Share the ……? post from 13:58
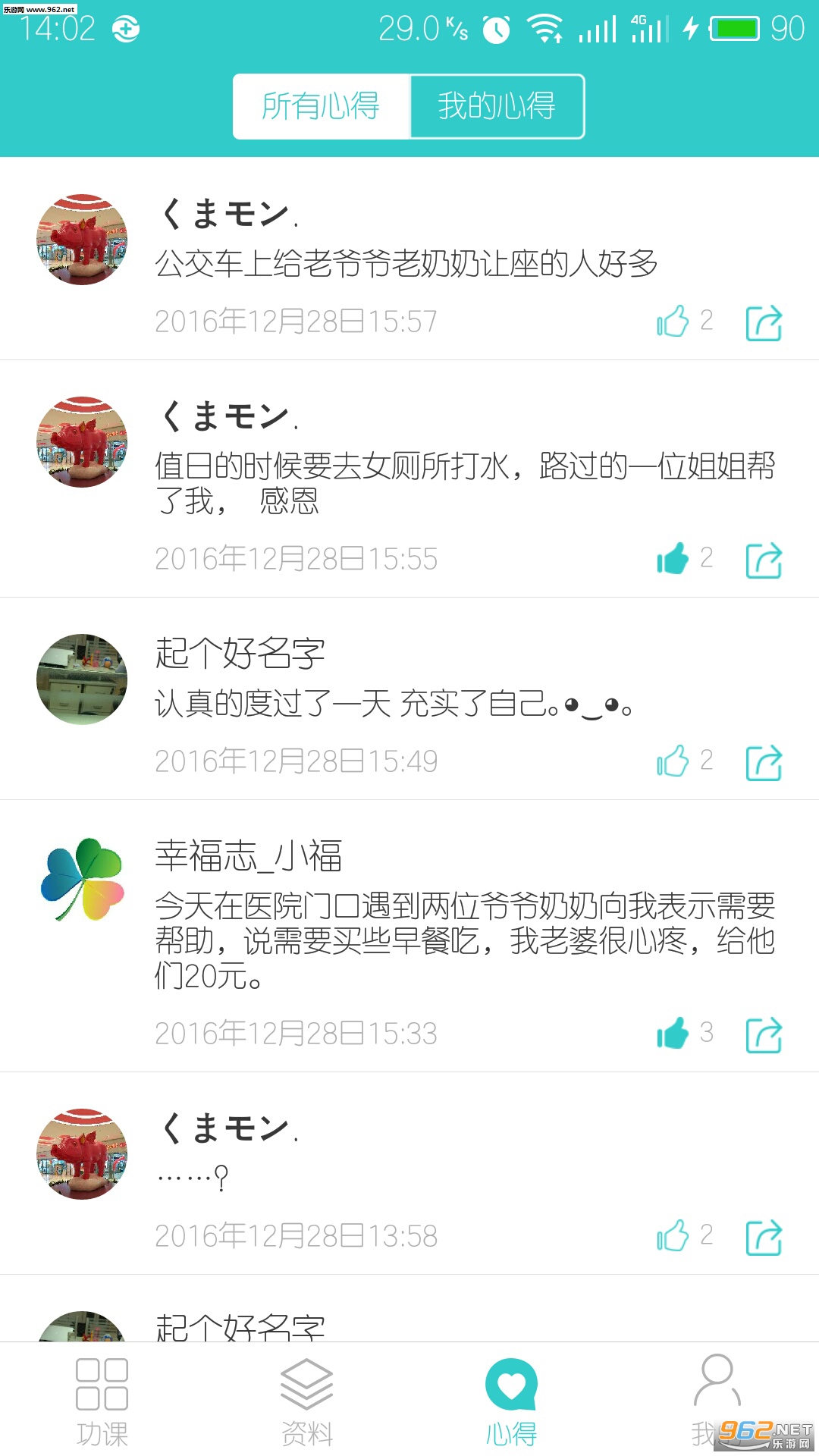The width and height of the screenshot is (819, 1456). 763,1238
